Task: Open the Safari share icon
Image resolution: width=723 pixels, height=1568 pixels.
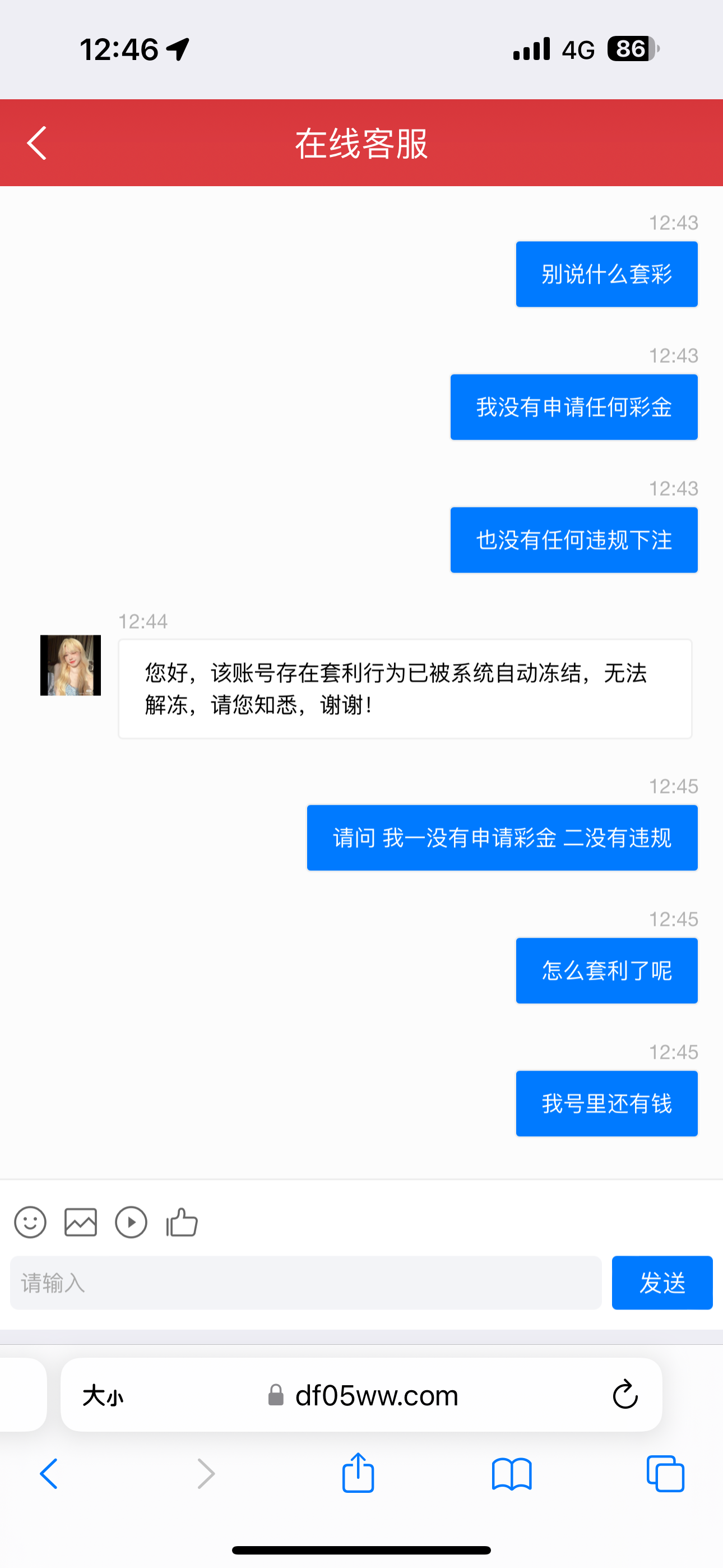Action: tap(358, 1473)
